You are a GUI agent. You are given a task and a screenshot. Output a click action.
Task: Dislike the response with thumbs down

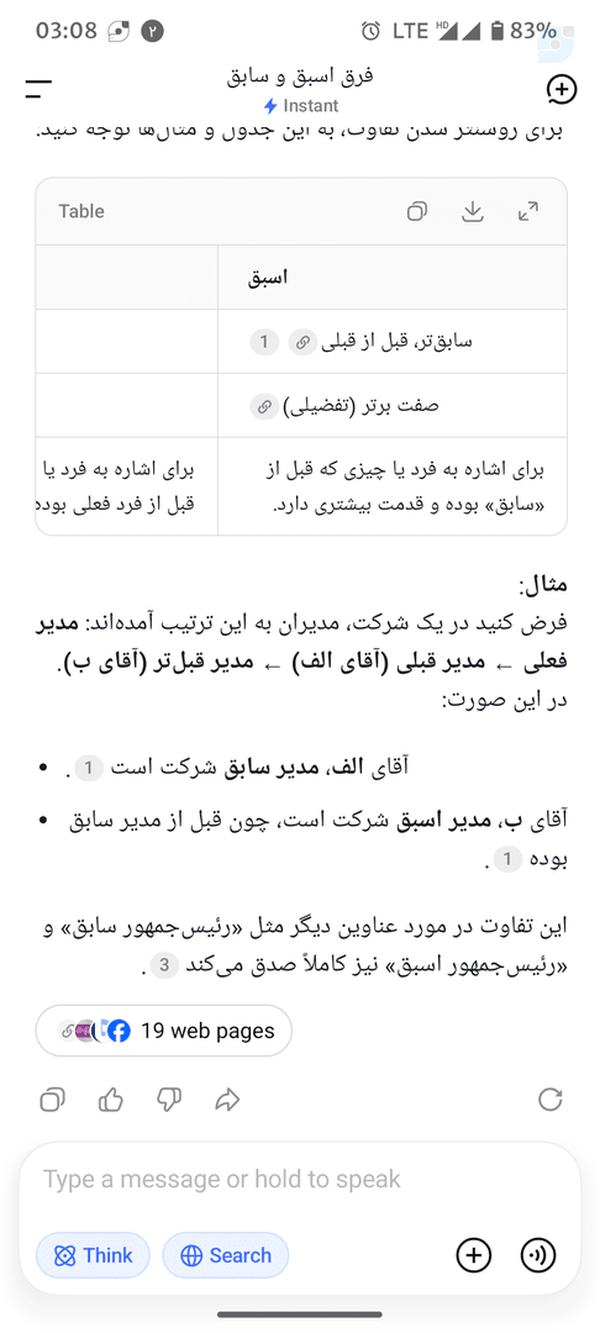coord(169,1101)
